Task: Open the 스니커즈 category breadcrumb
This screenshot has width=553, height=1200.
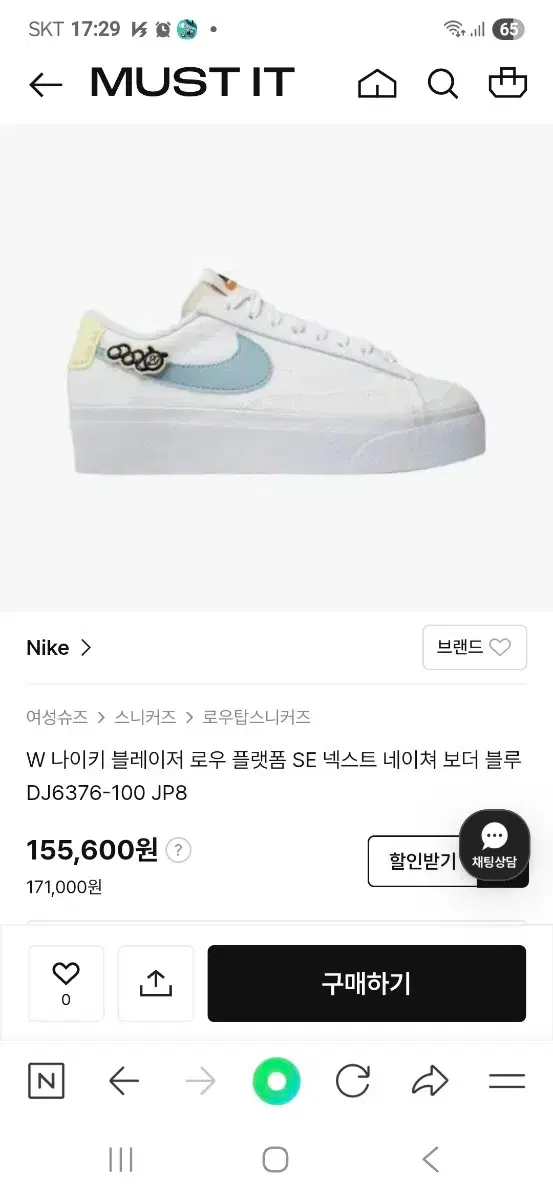Action: tap(145, 717)
